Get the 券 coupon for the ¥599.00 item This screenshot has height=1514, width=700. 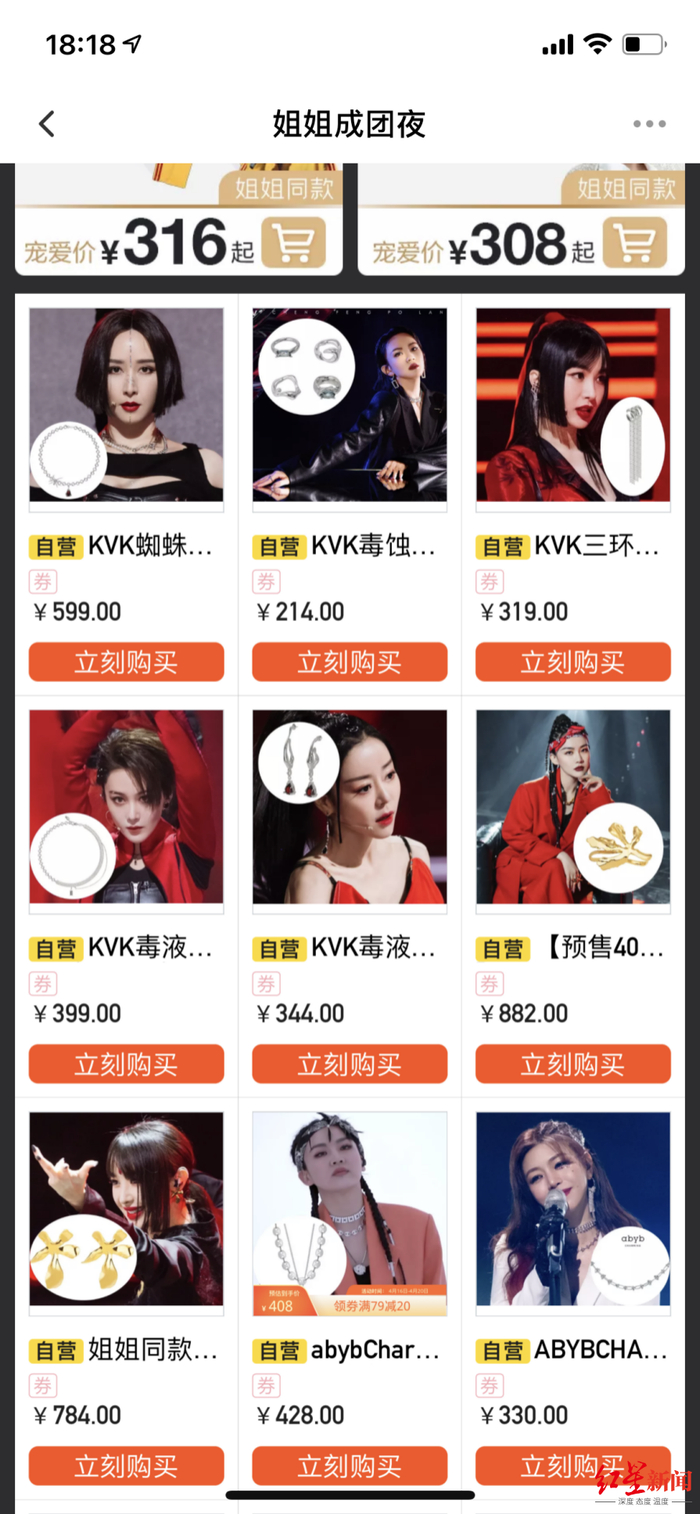point(43,581)
